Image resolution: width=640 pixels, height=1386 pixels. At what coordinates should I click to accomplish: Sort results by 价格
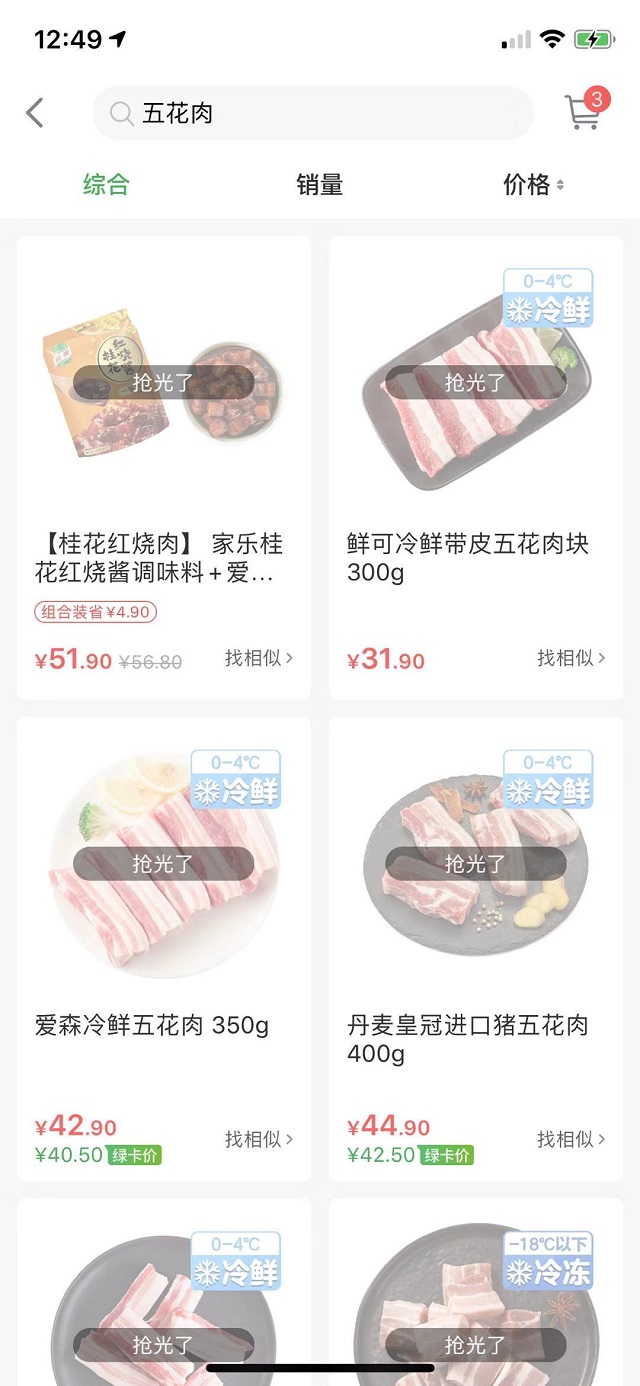tap(533, 185)
